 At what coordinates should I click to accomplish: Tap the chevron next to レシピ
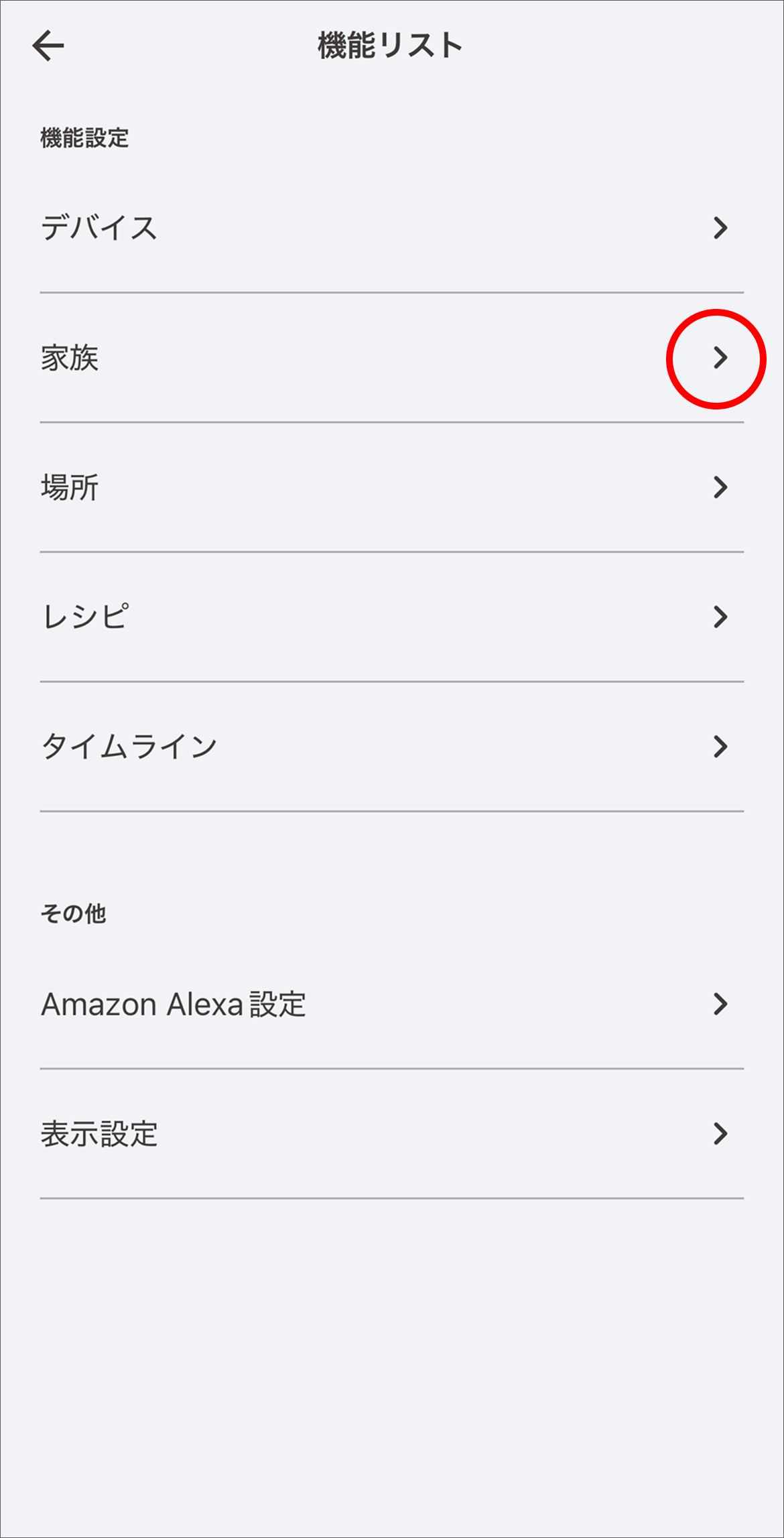(722, 617)
